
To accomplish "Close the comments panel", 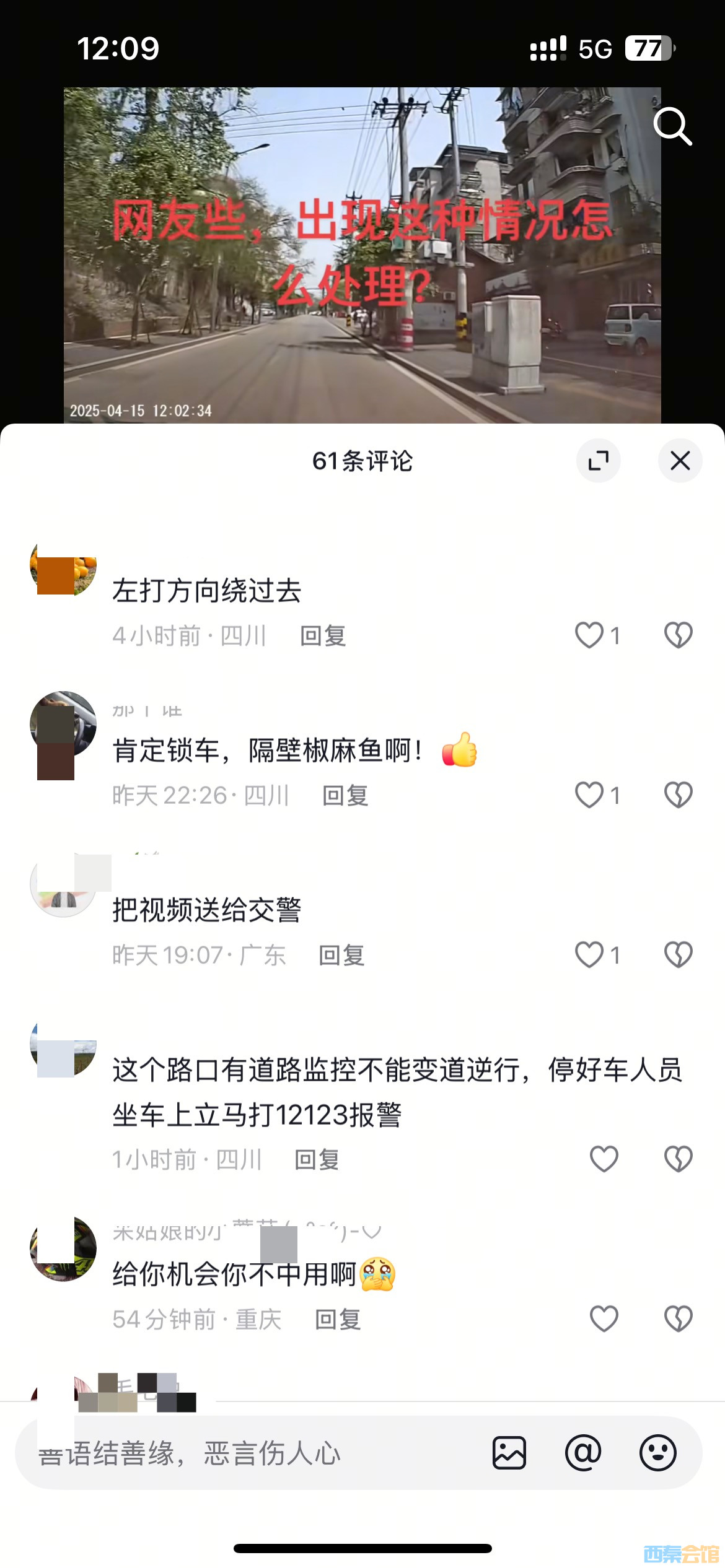I will pyautogui.click(x=680, y=461).
